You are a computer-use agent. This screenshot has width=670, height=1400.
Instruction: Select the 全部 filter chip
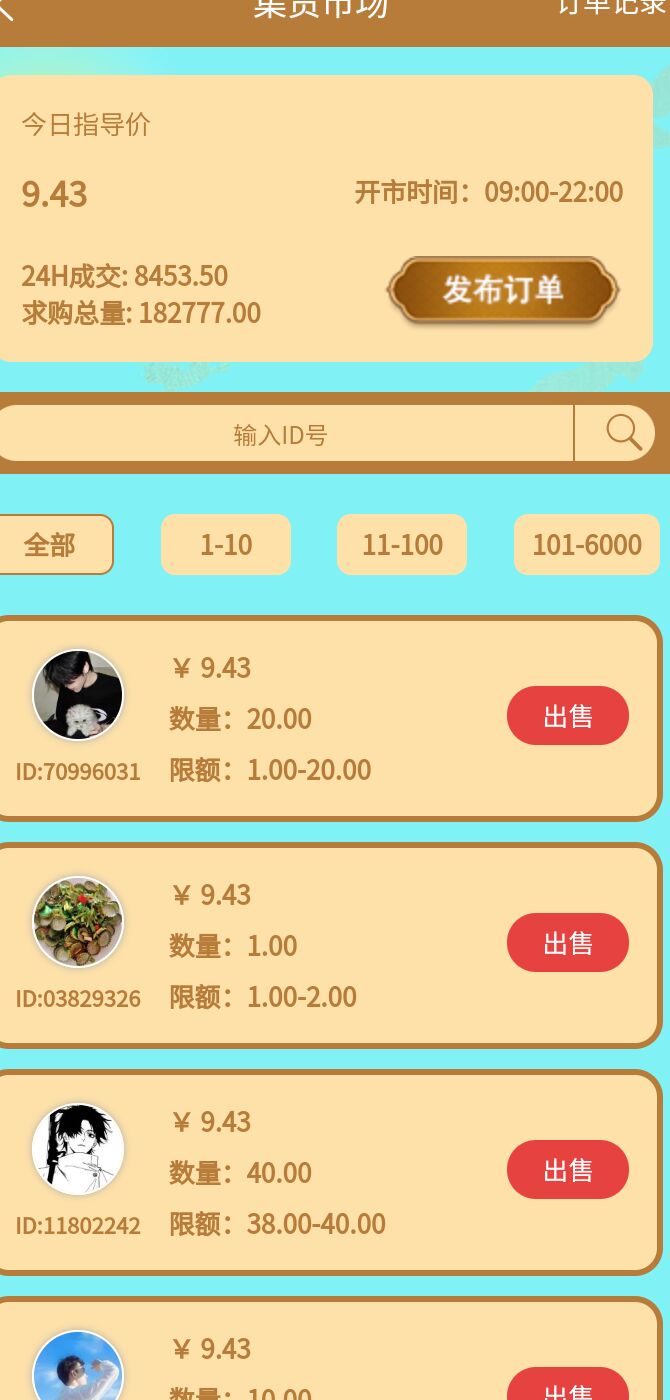(51, 545)
